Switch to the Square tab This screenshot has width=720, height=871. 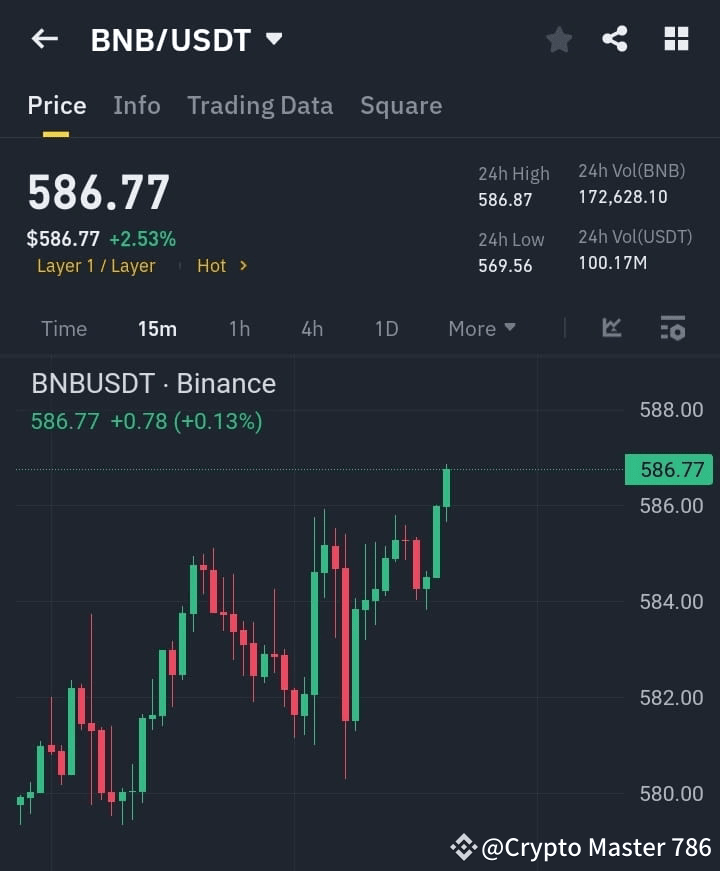click(x=401, y=105)
